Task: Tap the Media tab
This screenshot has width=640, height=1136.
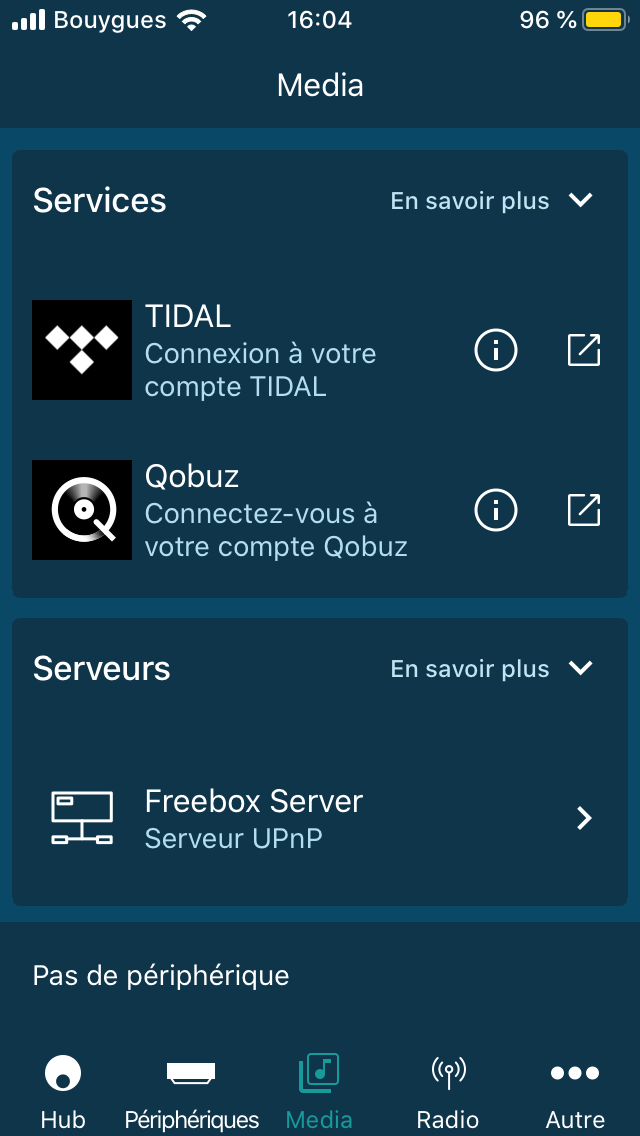Action: pyautogui.click(x=319, y=1092)
